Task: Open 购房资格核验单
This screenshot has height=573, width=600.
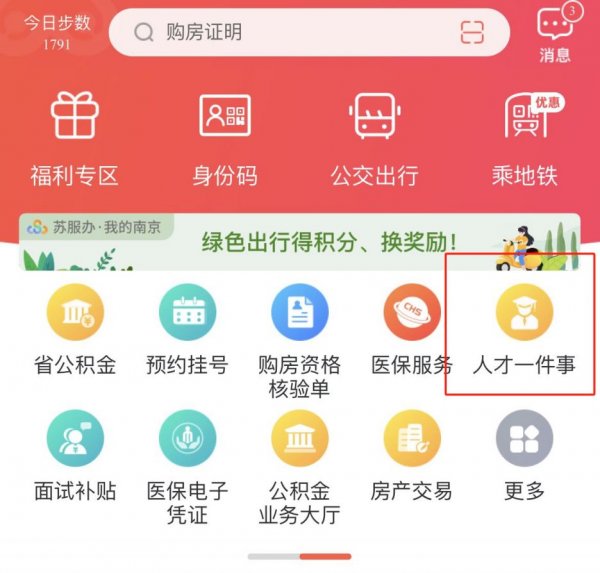Action: (299, 340)
